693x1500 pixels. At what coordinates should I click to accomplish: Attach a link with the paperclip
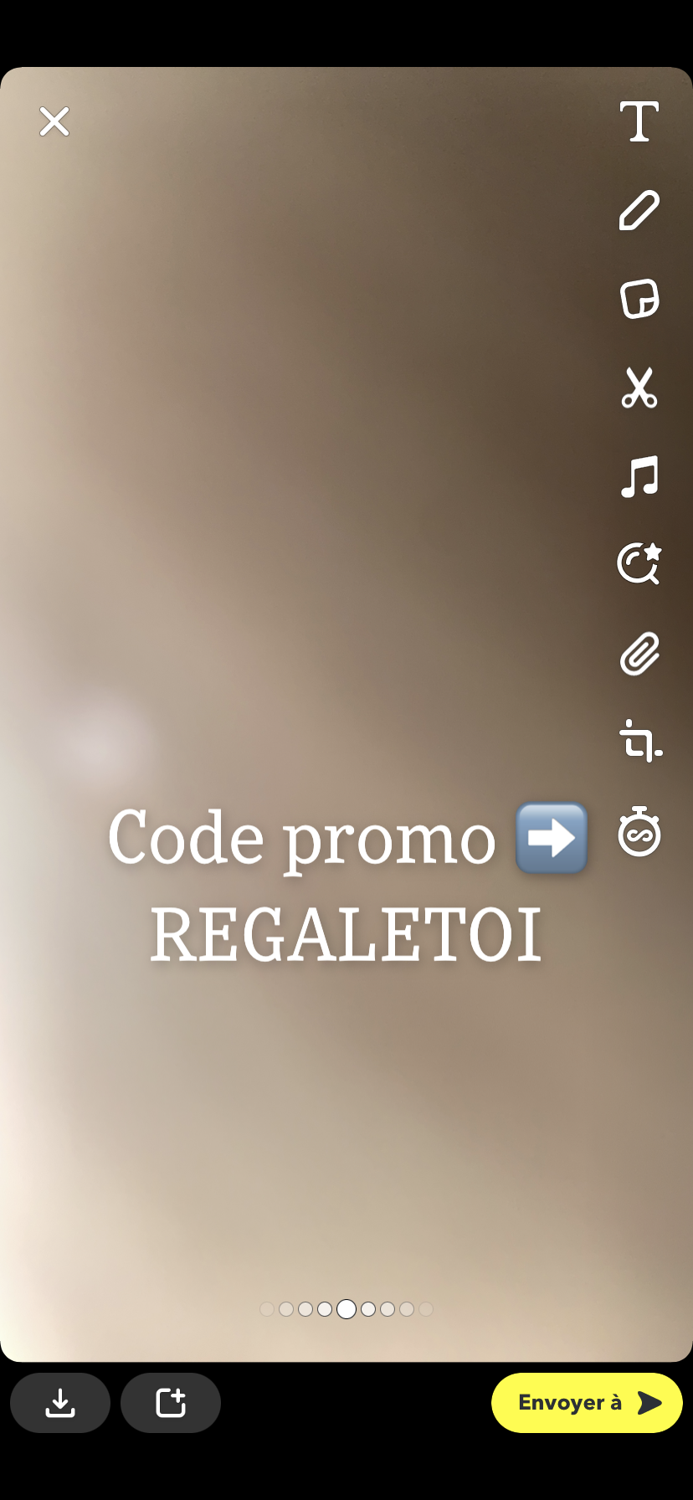click(639, 655)
